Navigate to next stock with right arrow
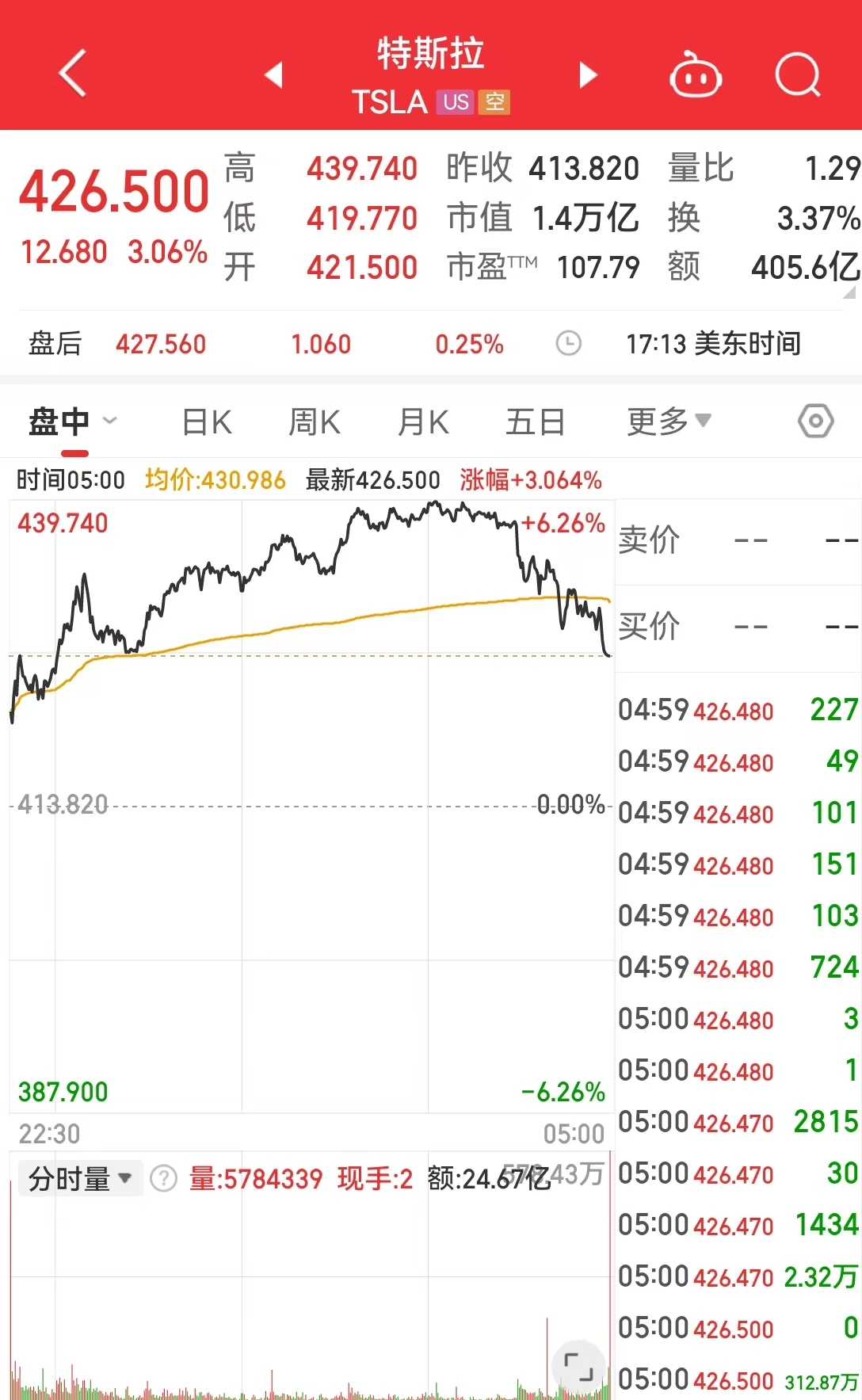This screenshot has width=862, height=1400. click(587, 74)
